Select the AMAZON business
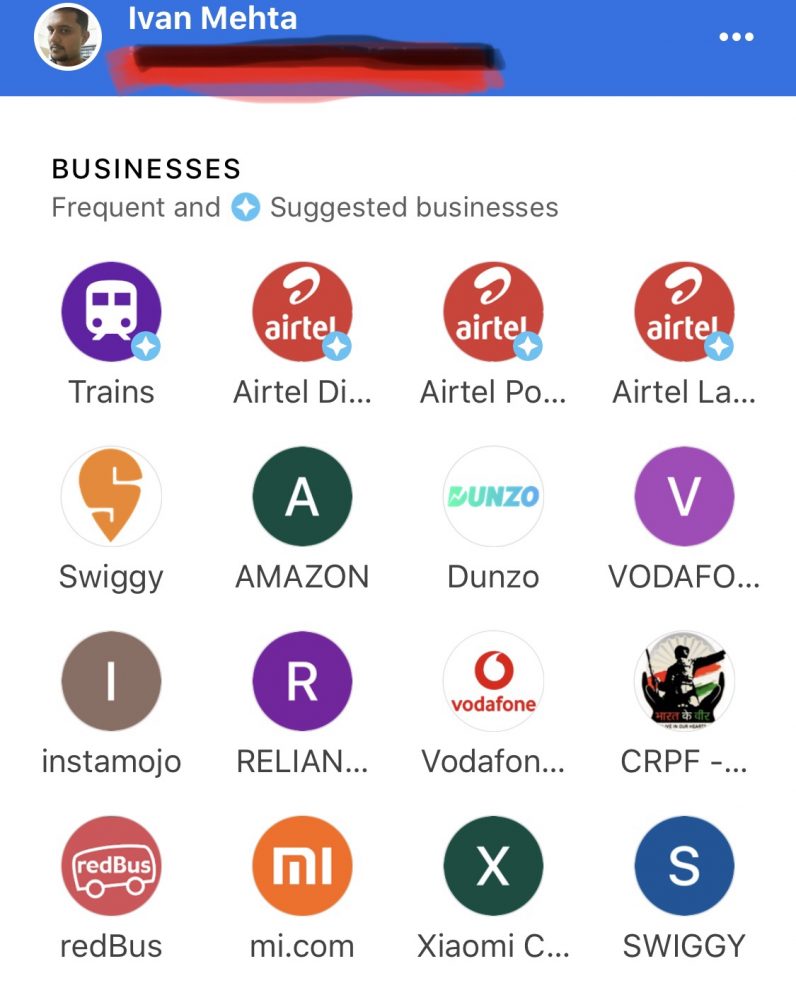The height and width of the screenshot is (983, 796). coord(302,496)
